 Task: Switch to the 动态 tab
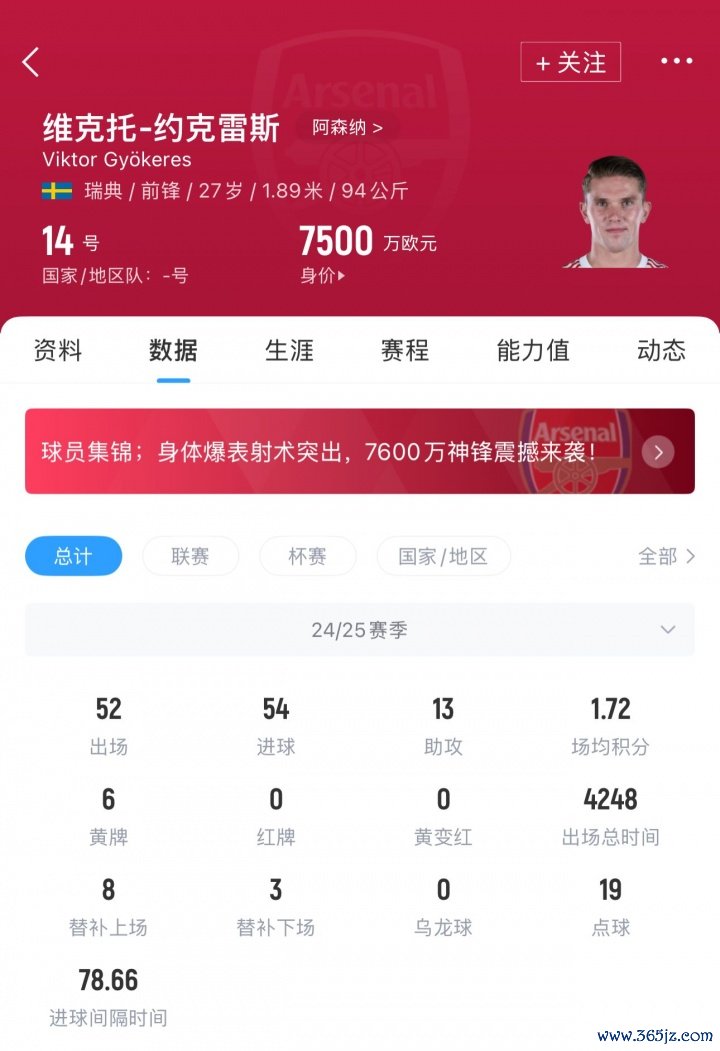[x=661, y=350]
